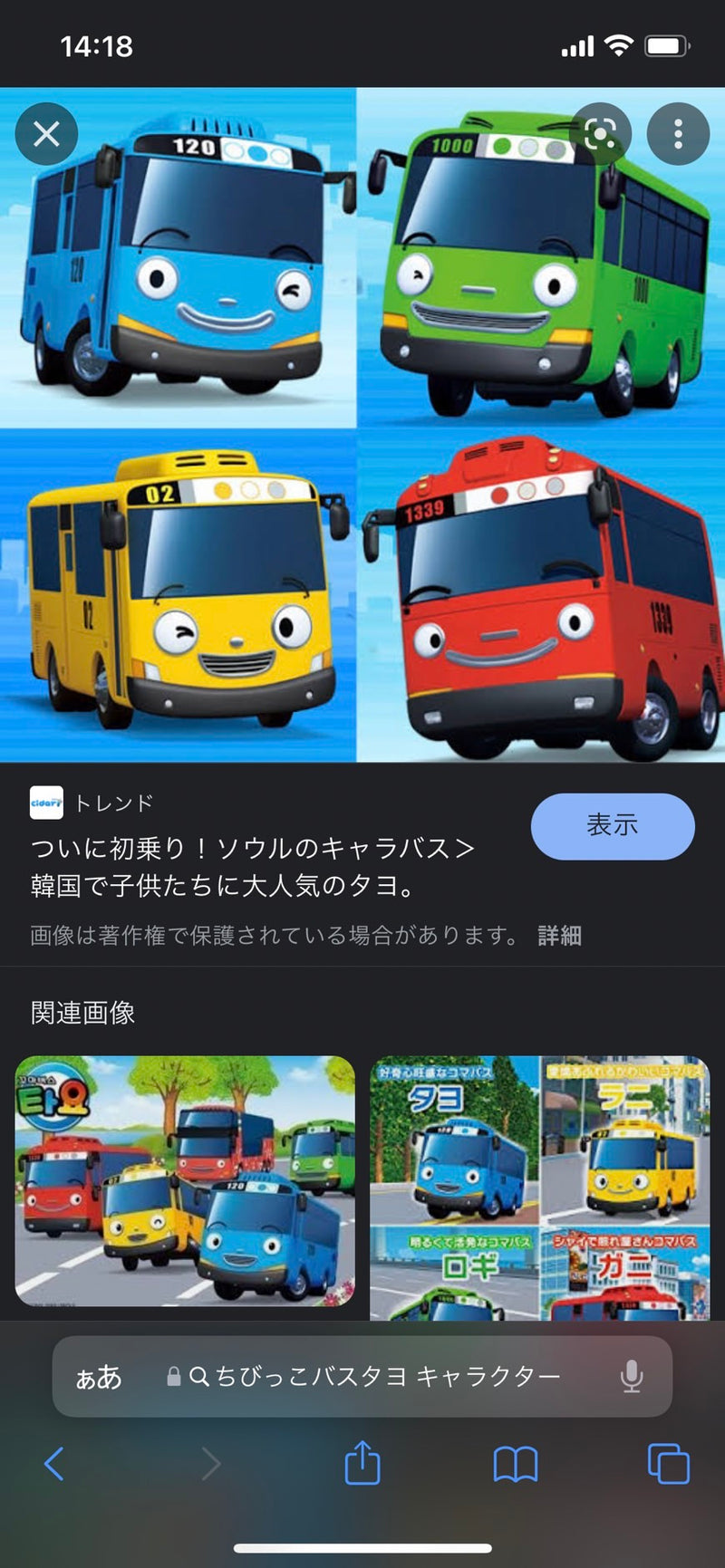Open the ついに初乗り article title link
Image resolution: width=725 pixels, height=1568 pixels.
(252, 866)
